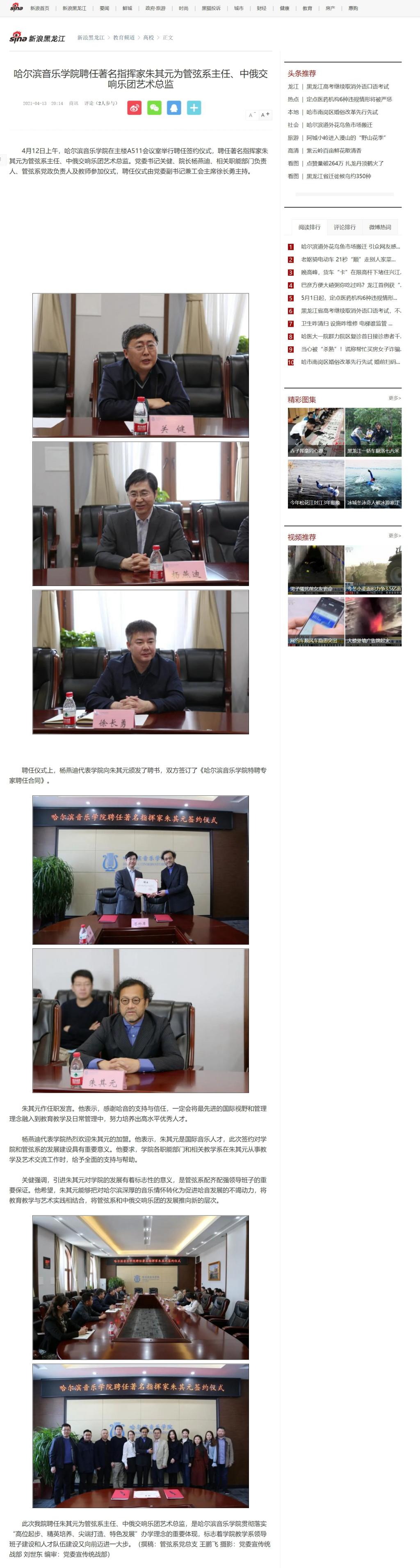Share the article to QQ
420x1568 pixels.
(174, 108)
